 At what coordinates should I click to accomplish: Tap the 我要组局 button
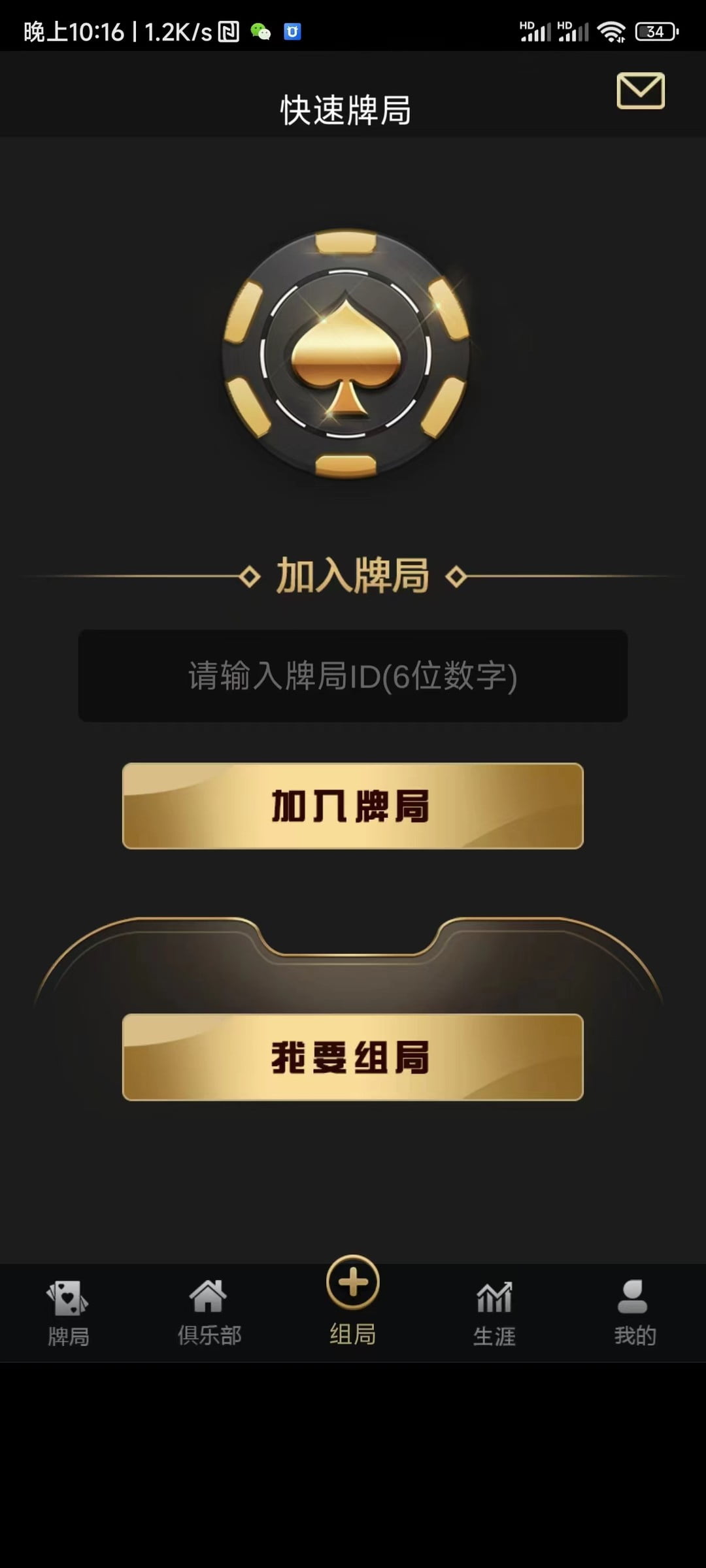353,1056
